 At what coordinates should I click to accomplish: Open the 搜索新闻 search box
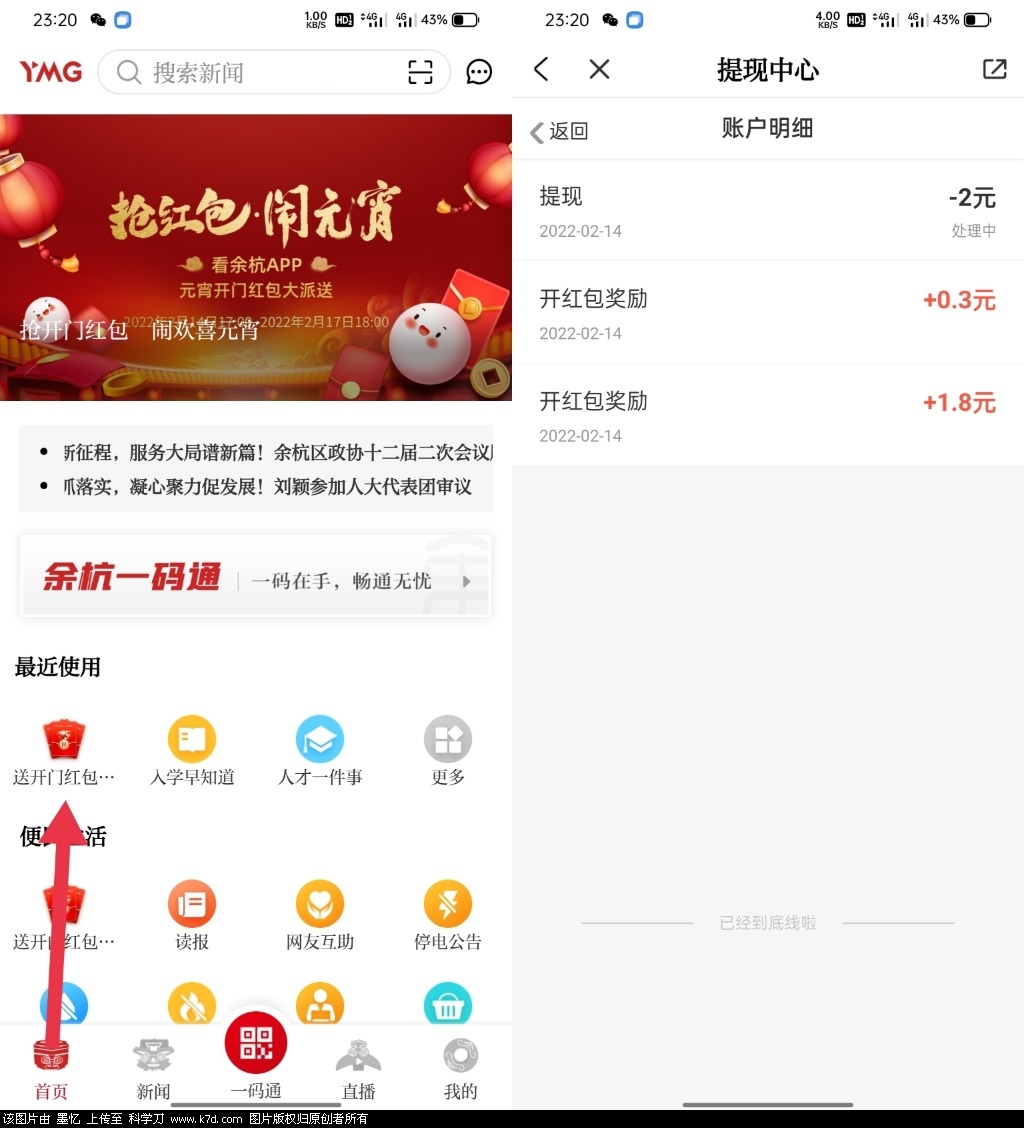(x=260, y=72)
